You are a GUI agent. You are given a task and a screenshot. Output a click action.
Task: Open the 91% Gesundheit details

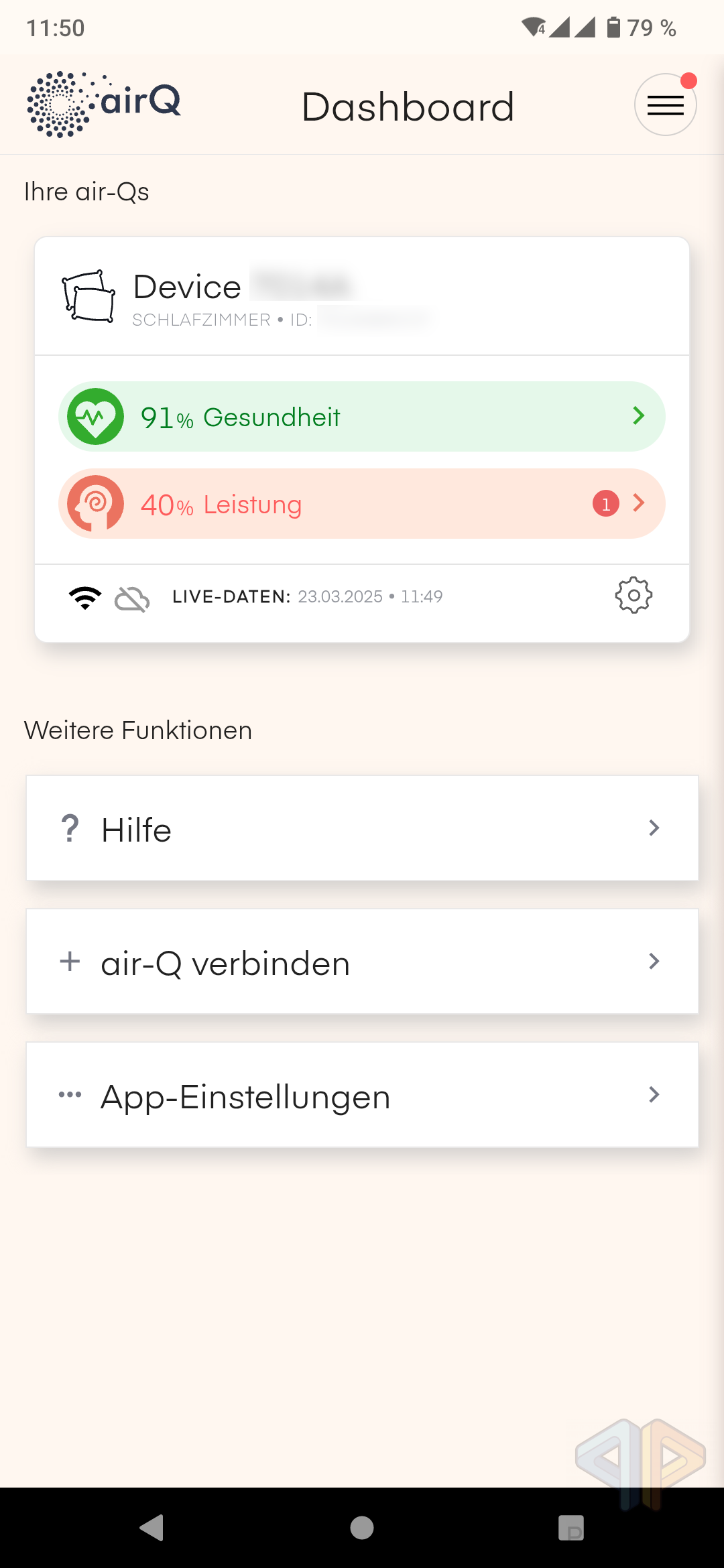coord(362,416)
